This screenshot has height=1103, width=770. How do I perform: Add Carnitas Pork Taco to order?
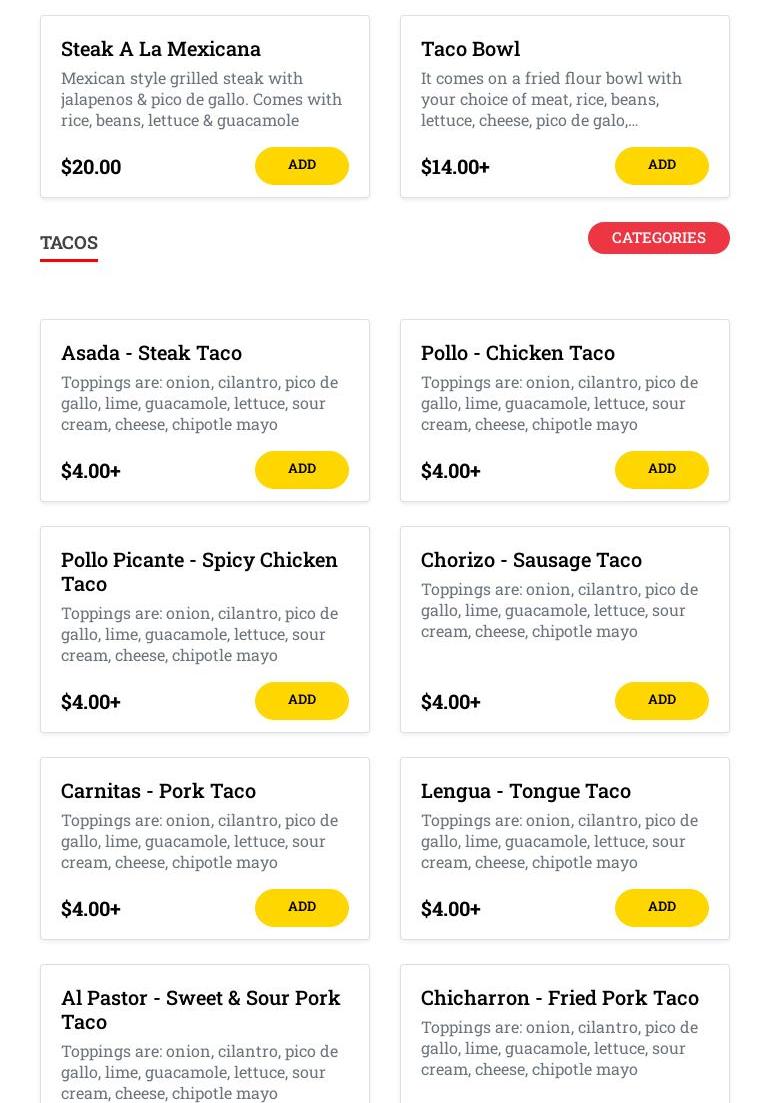point(301,908)
